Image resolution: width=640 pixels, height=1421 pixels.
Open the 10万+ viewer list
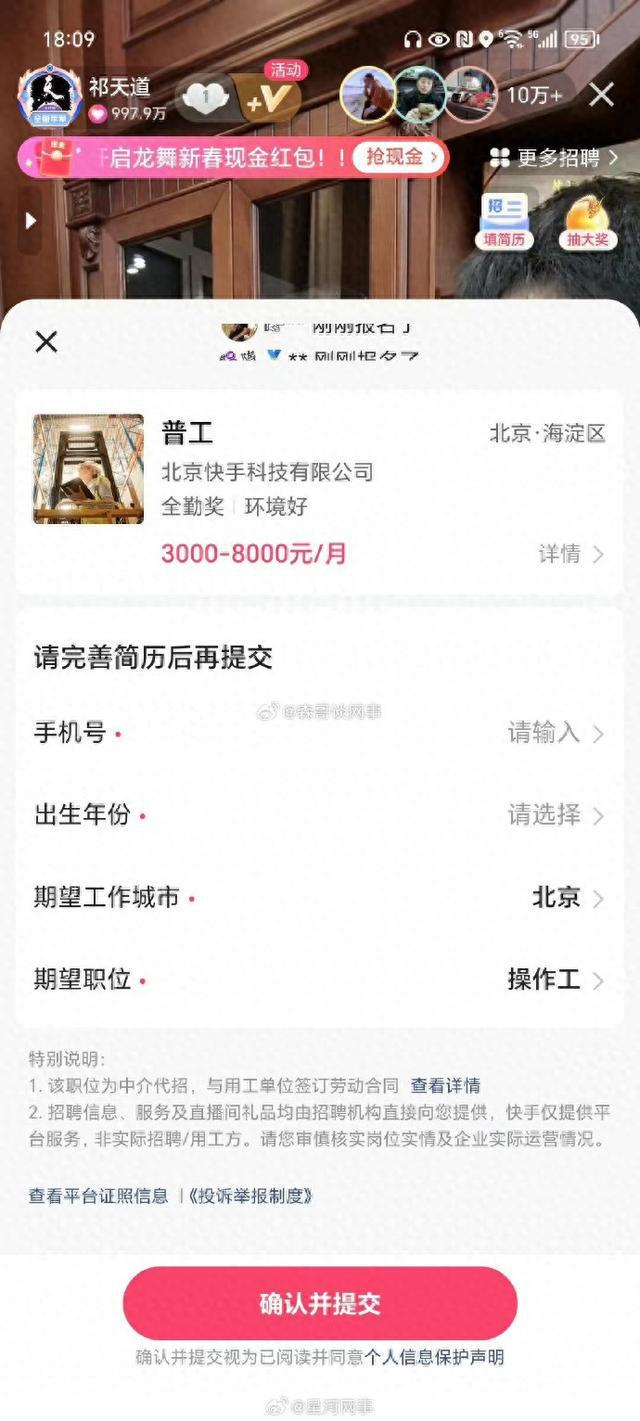pos(534,96)
